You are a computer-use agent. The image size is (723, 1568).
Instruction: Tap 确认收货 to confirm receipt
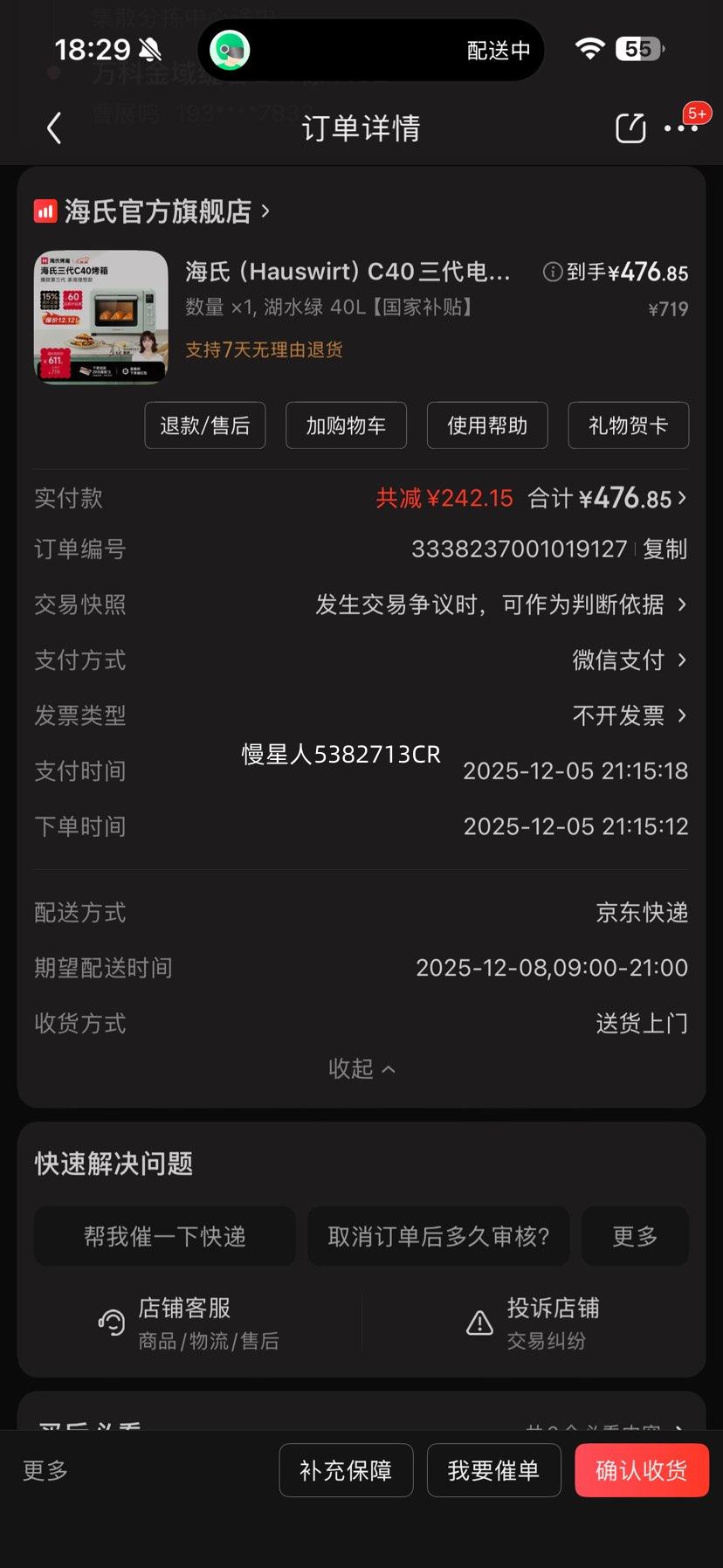point(642,1470)
